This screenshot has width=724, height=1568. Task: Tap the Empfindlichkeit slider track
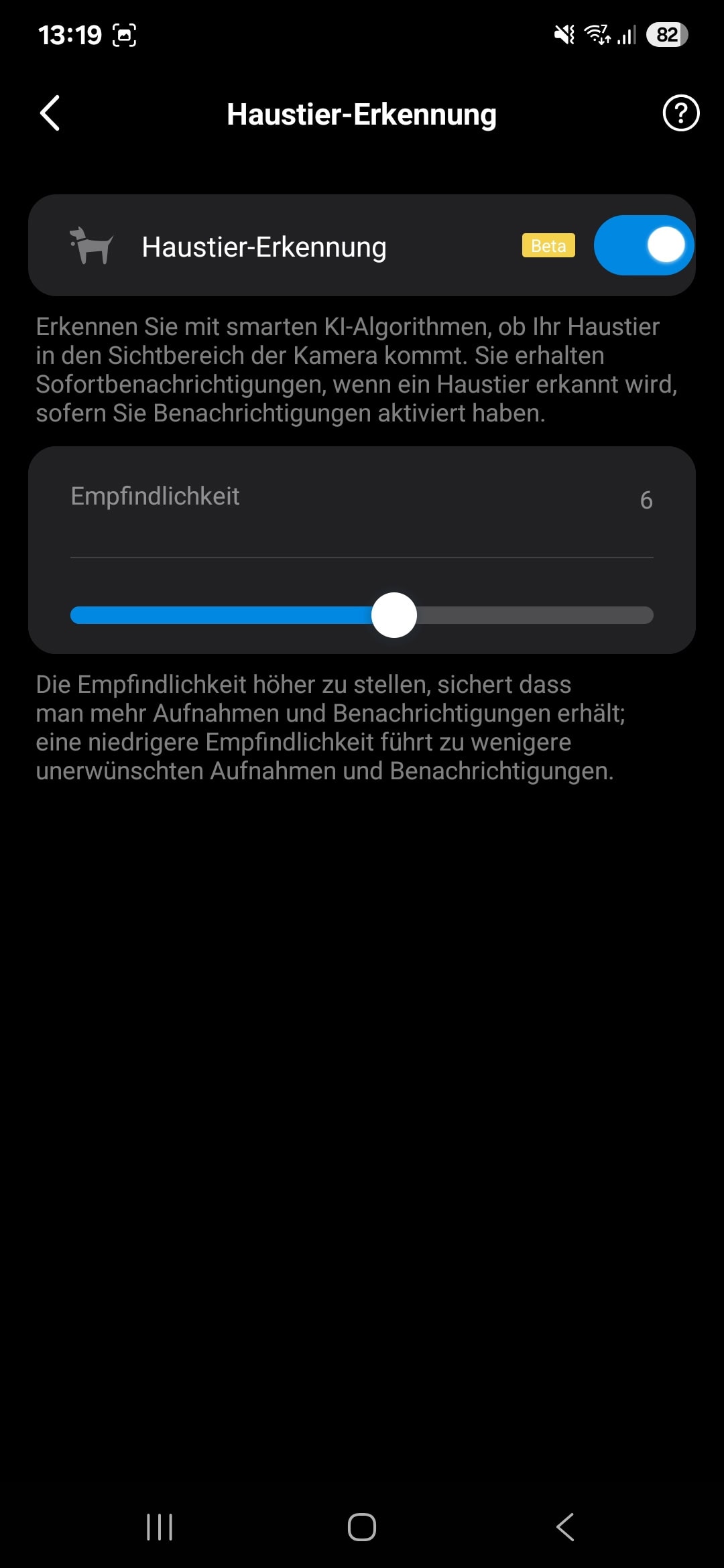(362, 615)
